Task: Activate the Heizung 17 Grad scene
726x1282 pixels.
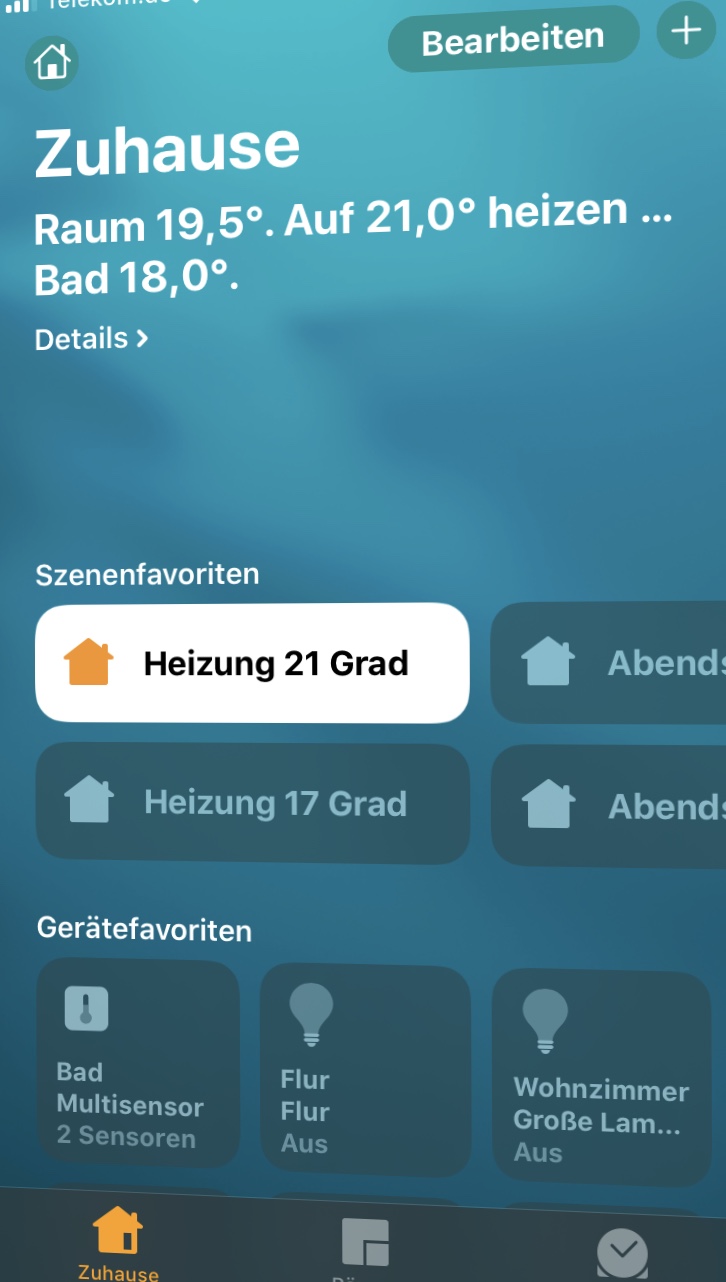Action: (252, 803)
